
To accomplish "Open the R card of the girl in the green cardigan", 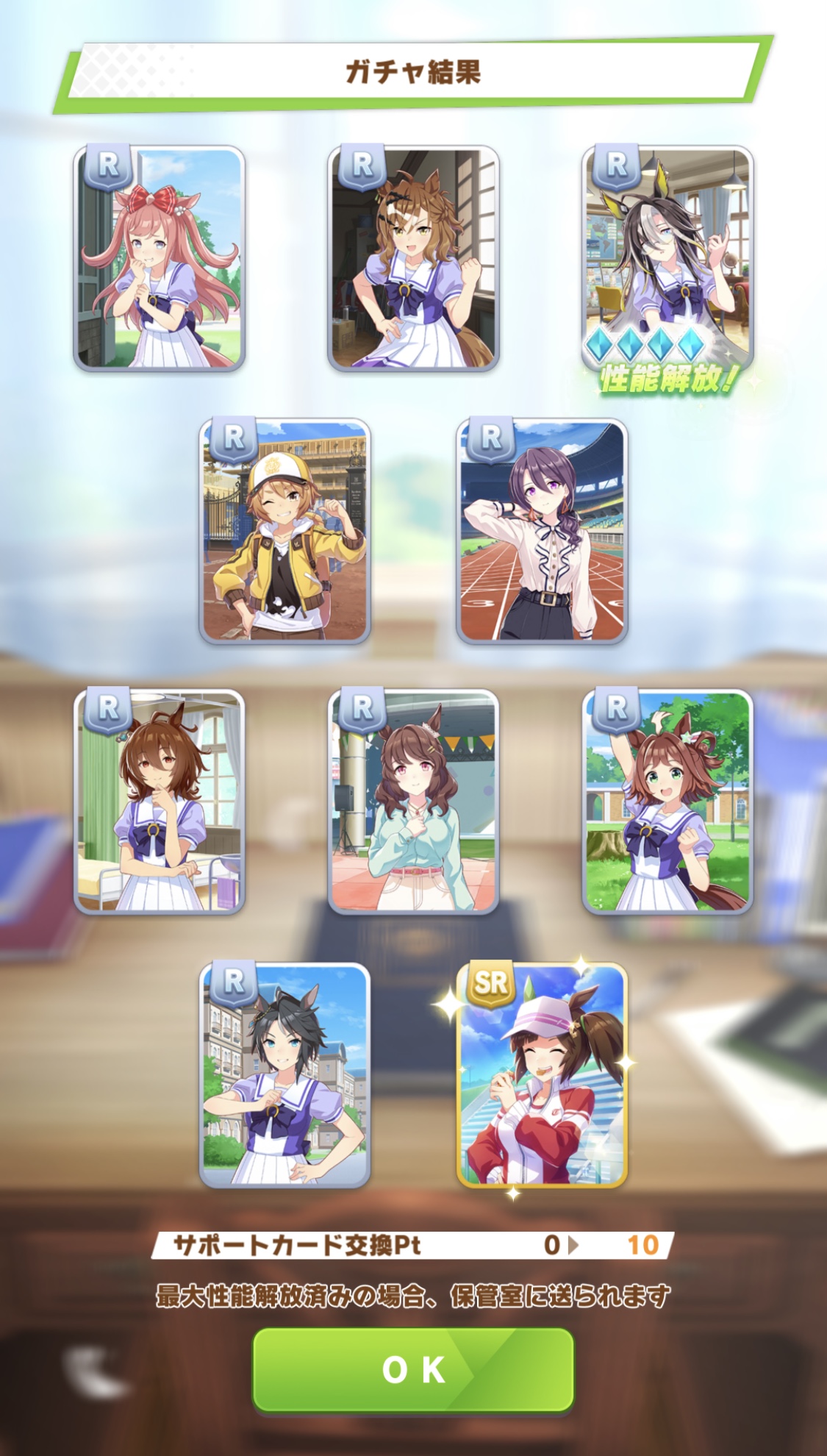I will [x=413, y=802].
